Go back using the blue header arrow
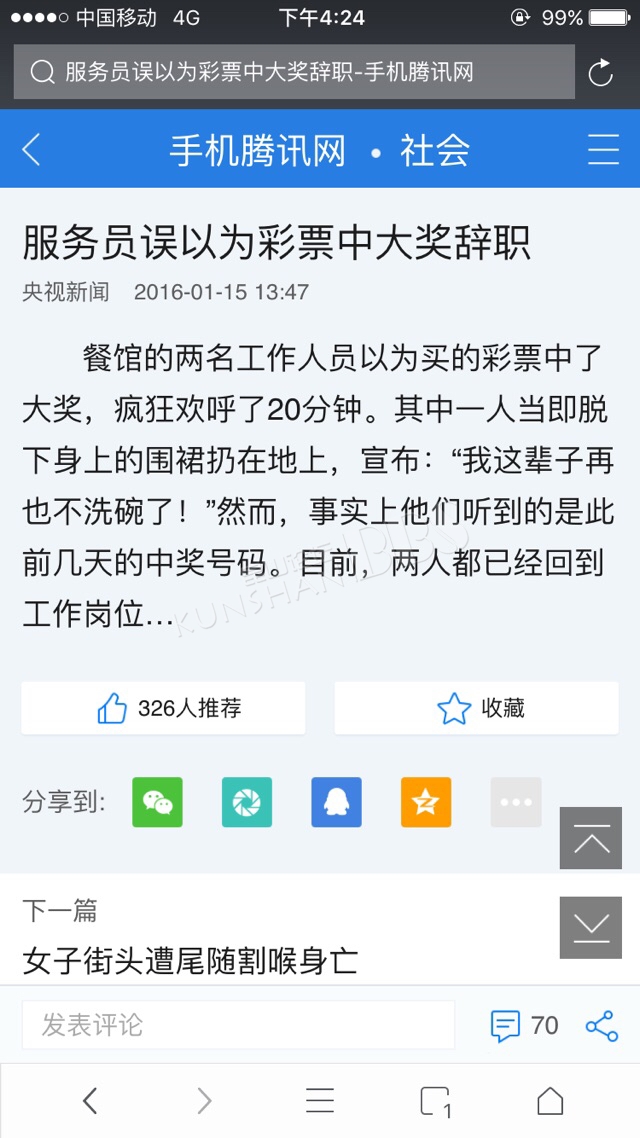The height and width of the screenshot is (1138, 640). (x=30, y=150)
